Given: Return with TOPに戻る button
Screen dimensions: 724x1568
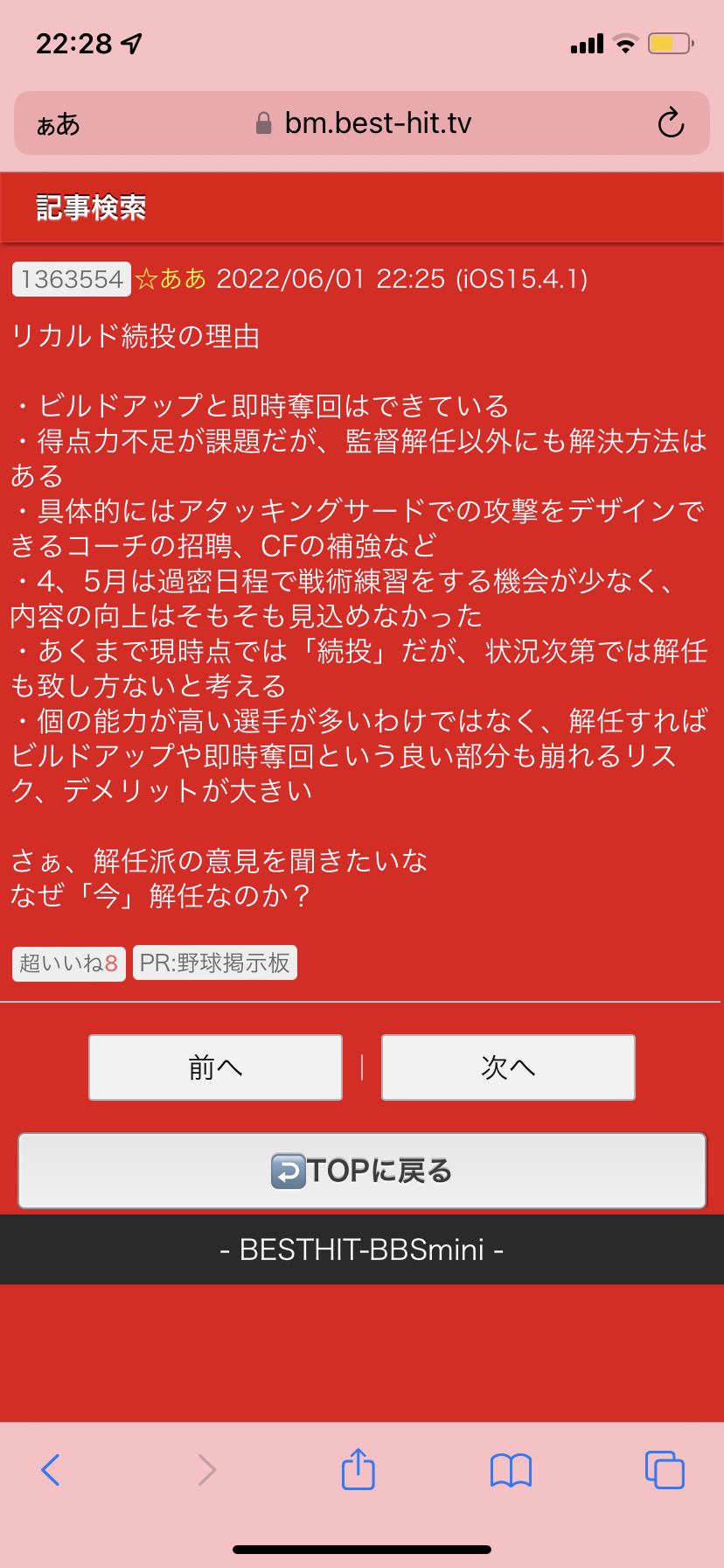Looking at the screenshot, I should coord(362,1171).
